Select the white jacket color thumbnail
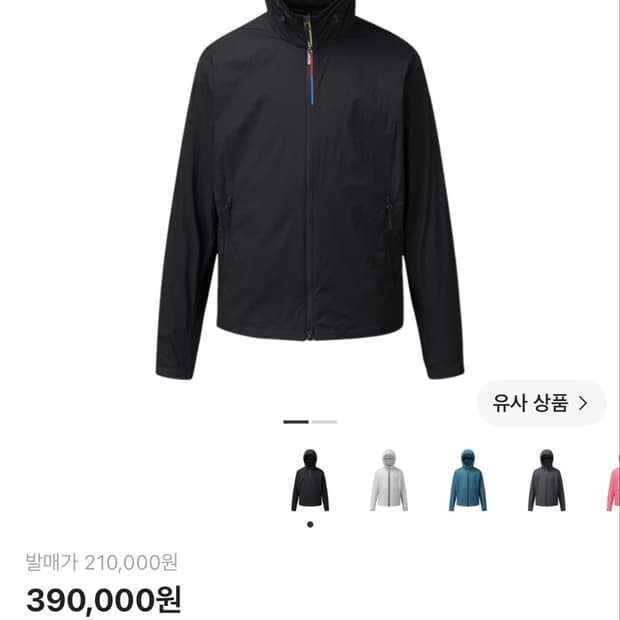 click(x=389, y=480)
